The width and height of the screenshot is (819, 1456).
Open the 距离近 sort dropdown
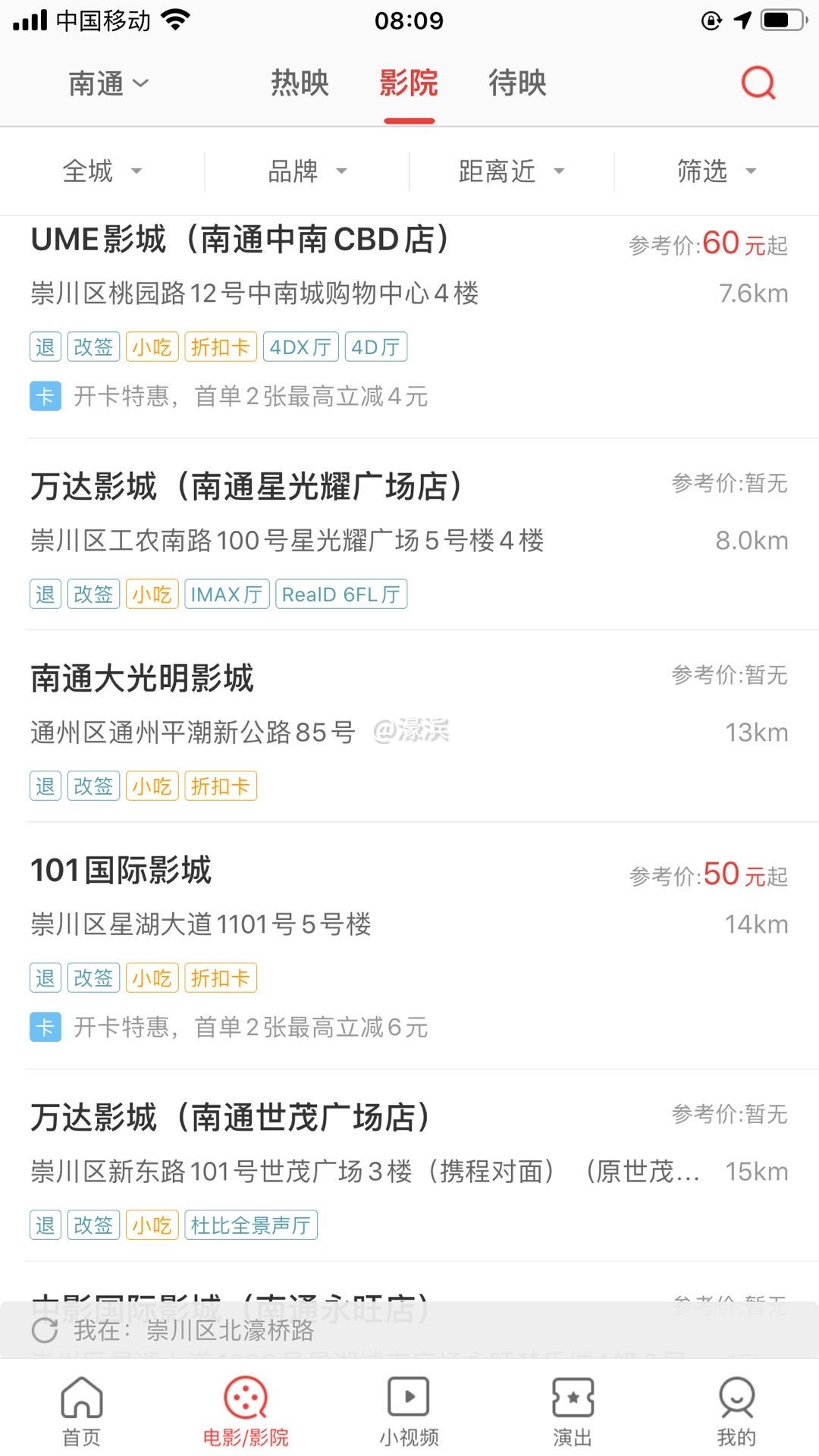511,171
